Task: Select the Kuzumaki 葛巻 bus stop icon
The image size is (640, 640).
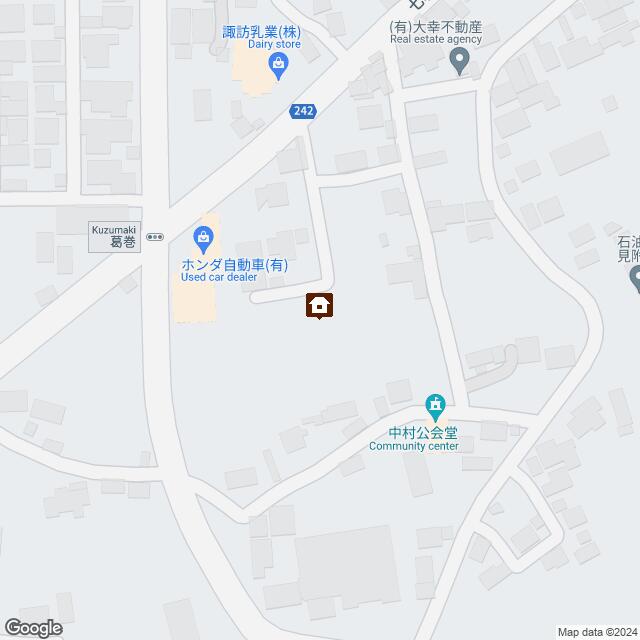Action: click(155, 237)
